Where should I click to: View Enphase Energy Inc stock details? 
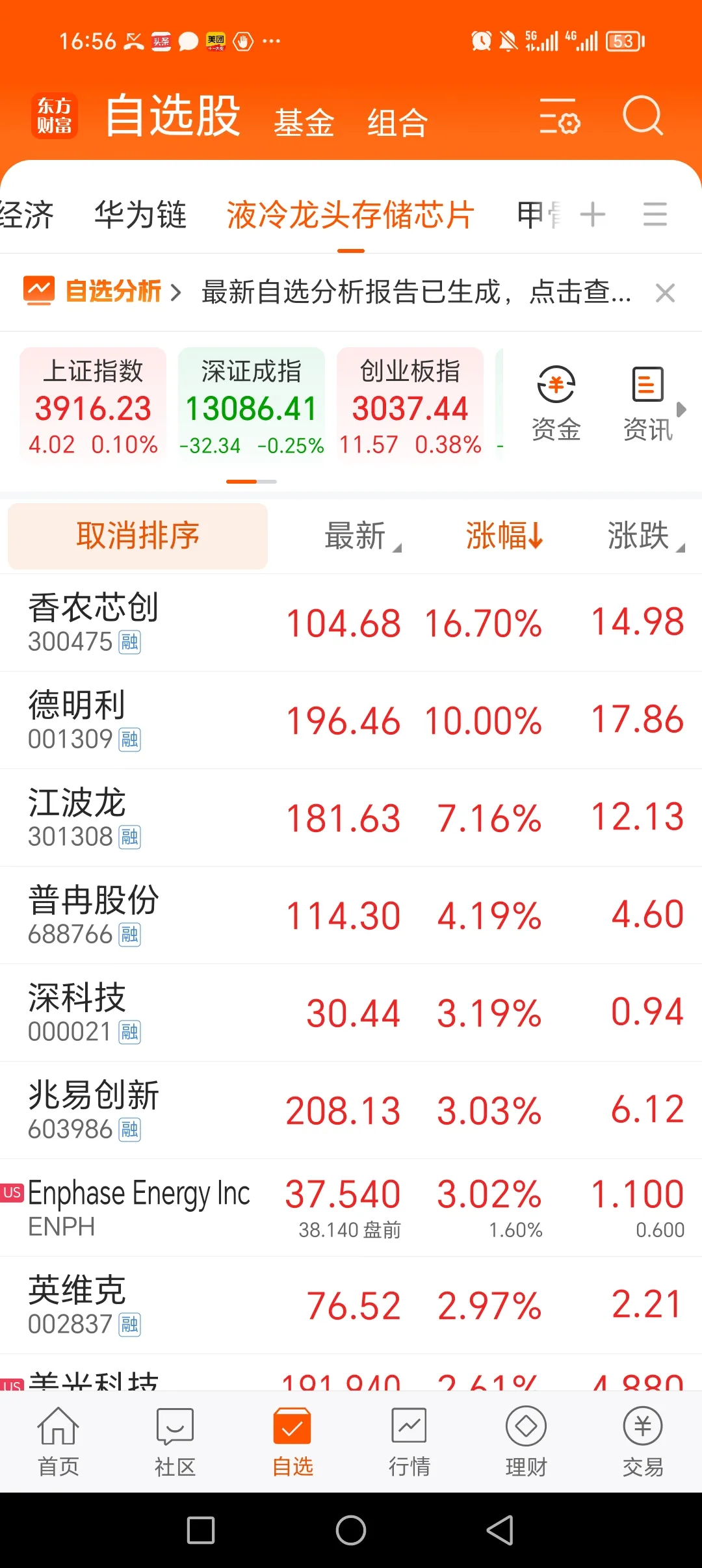pos(351,1208)
